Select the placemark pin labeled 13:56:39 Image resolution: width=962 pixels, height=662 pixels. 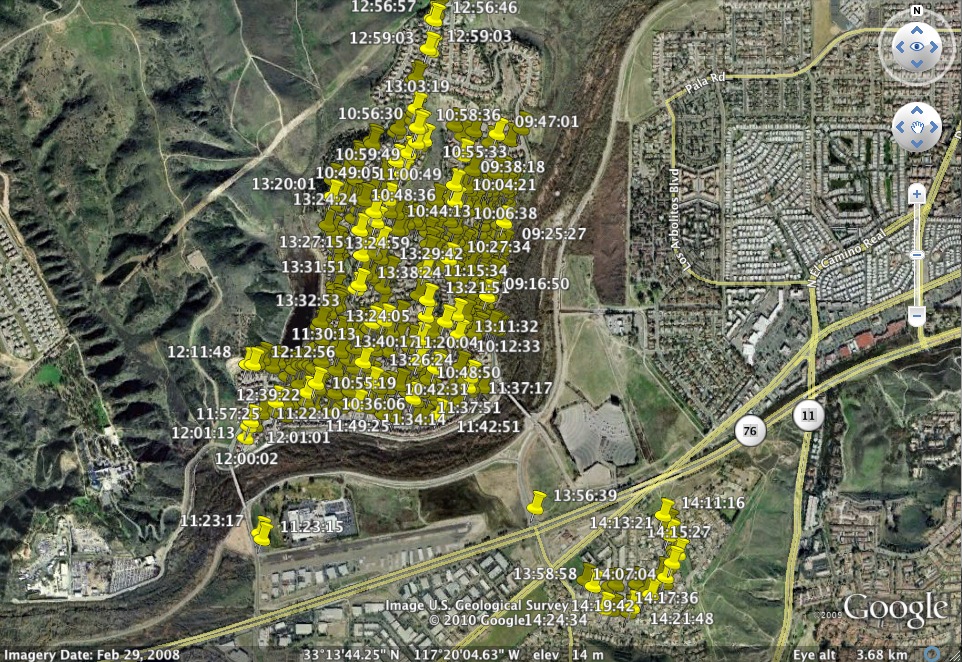(537, 504)
